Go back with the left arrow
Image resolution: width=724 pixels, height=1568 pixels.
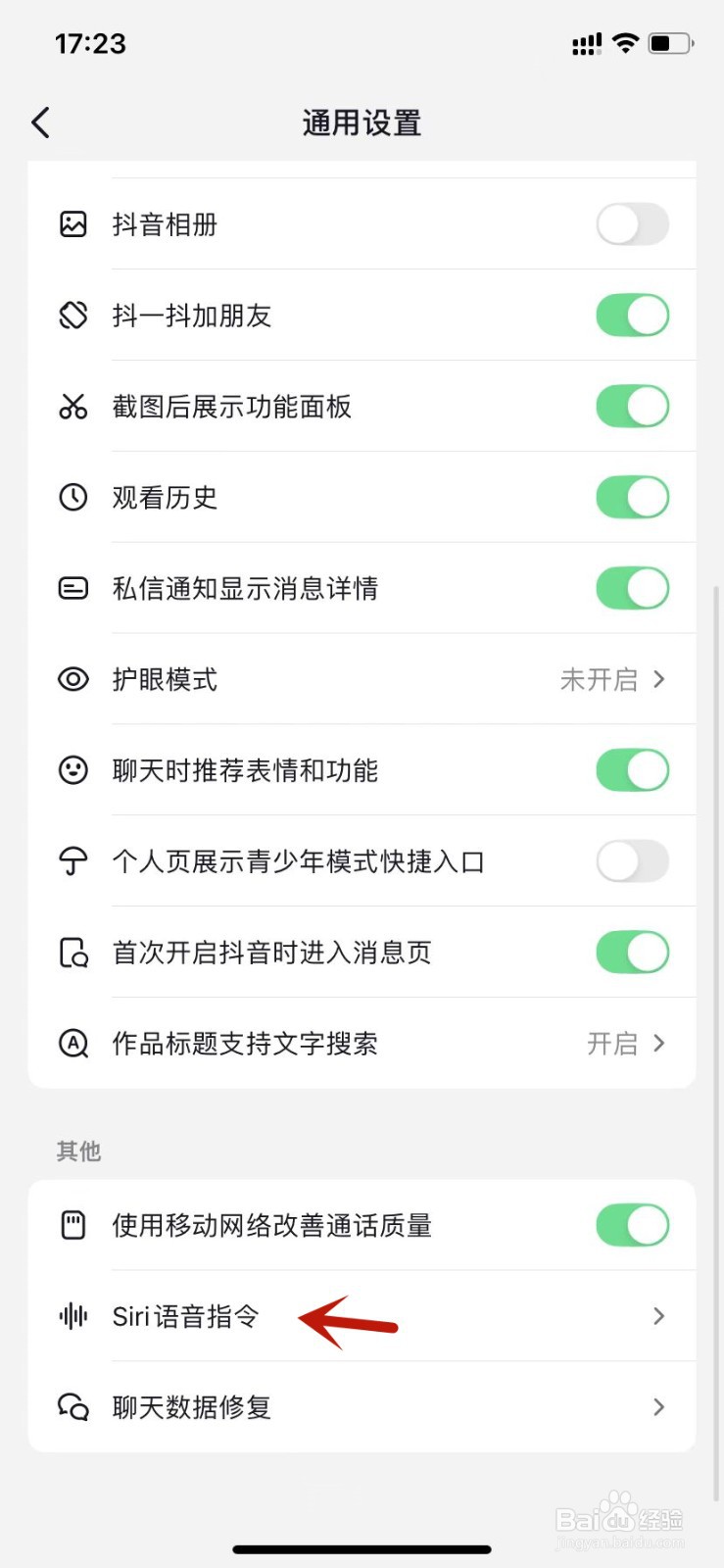click(40, 123)
